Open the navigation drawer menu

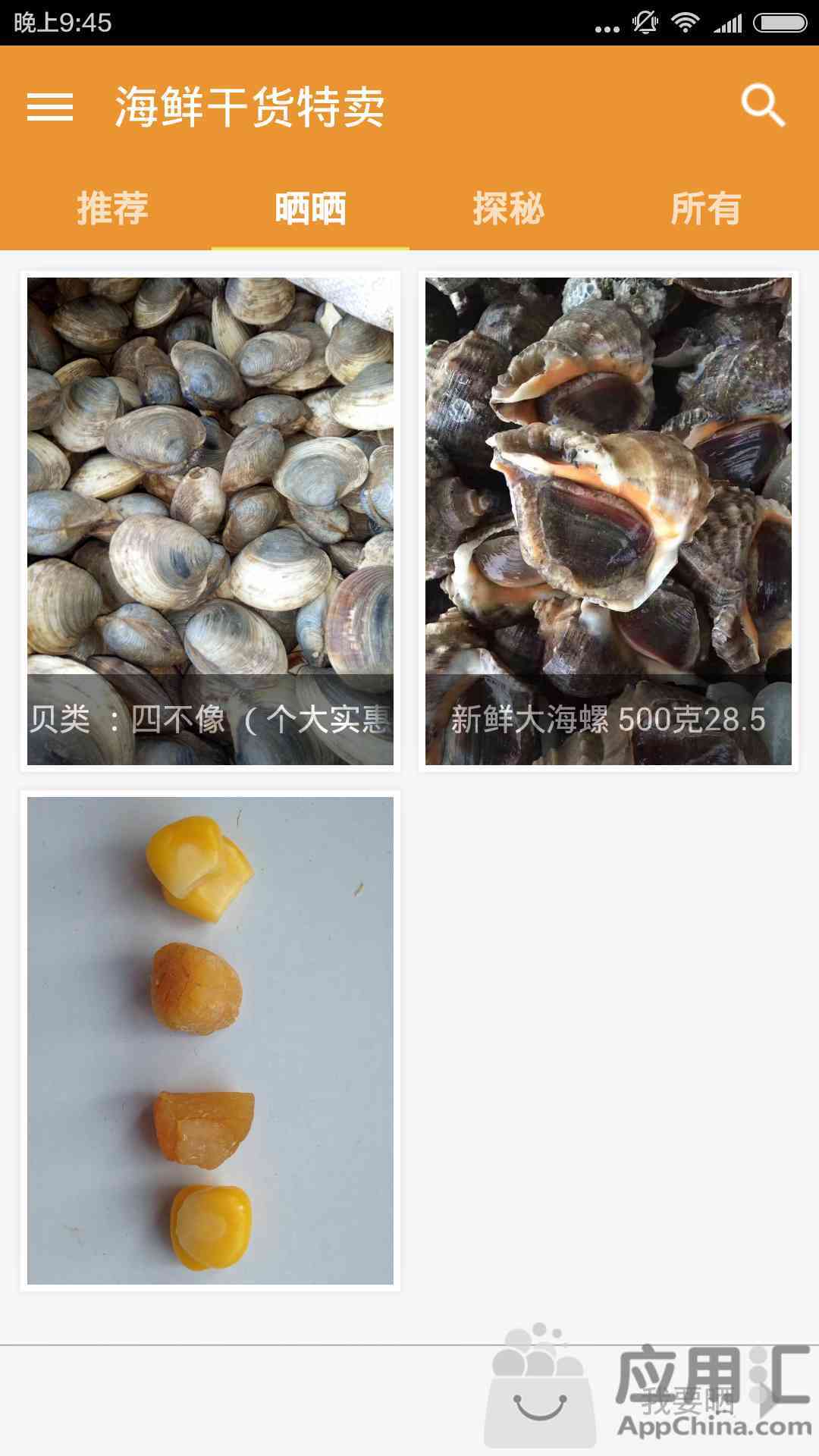(50, 107)
